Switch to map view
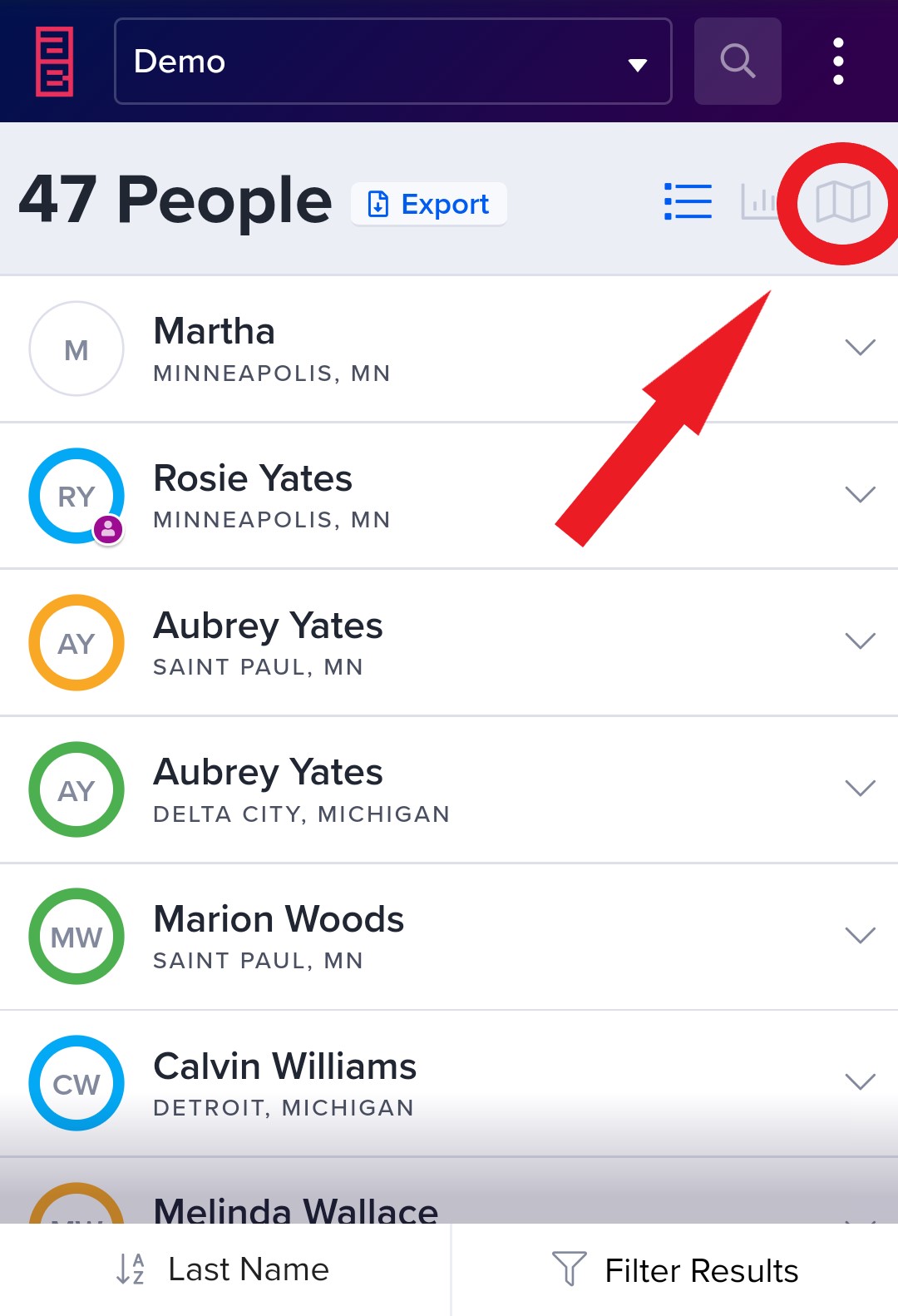This screenshot has height=1316, width=898. pos(842,202)
